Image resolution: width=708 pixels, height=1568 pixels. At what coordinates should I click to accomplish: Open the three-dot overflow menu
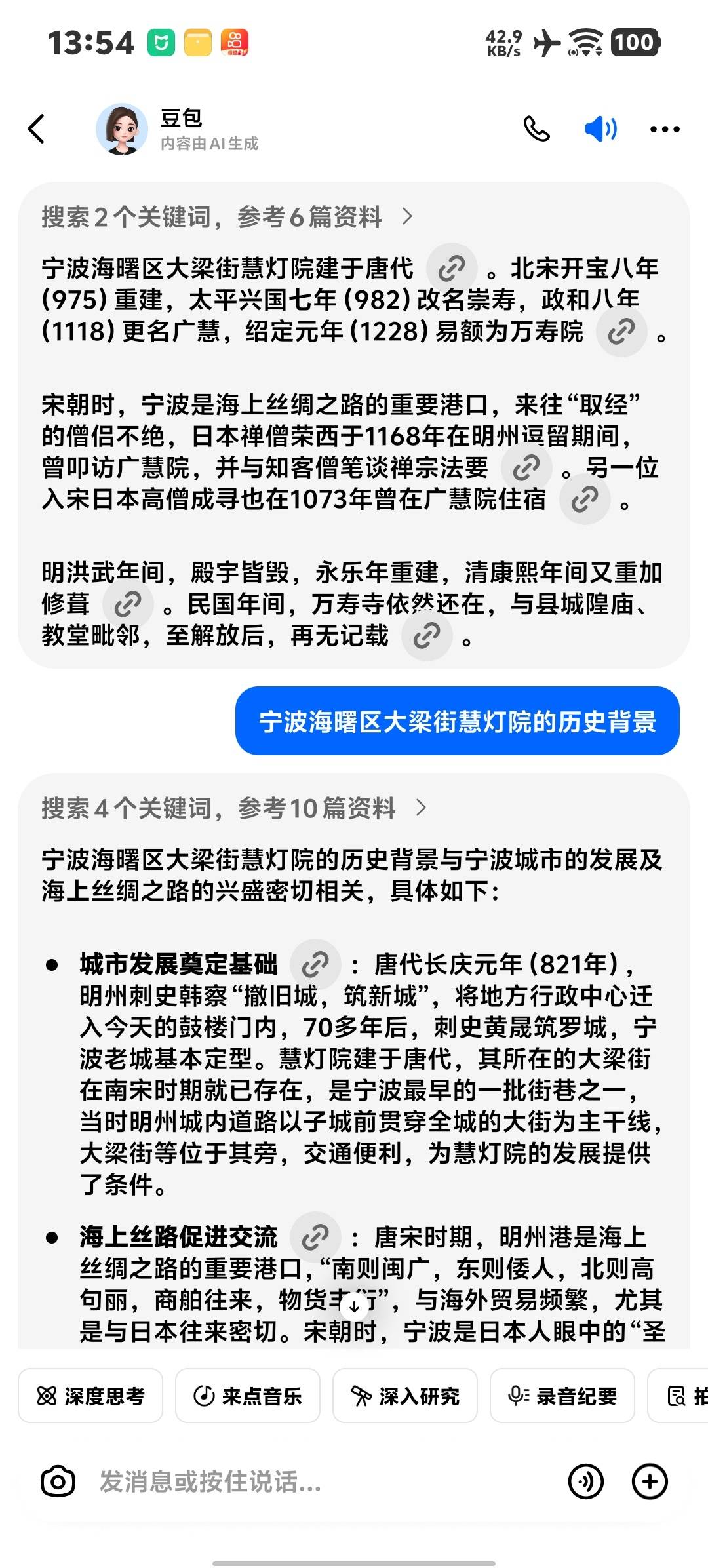(x=665, y=129)
